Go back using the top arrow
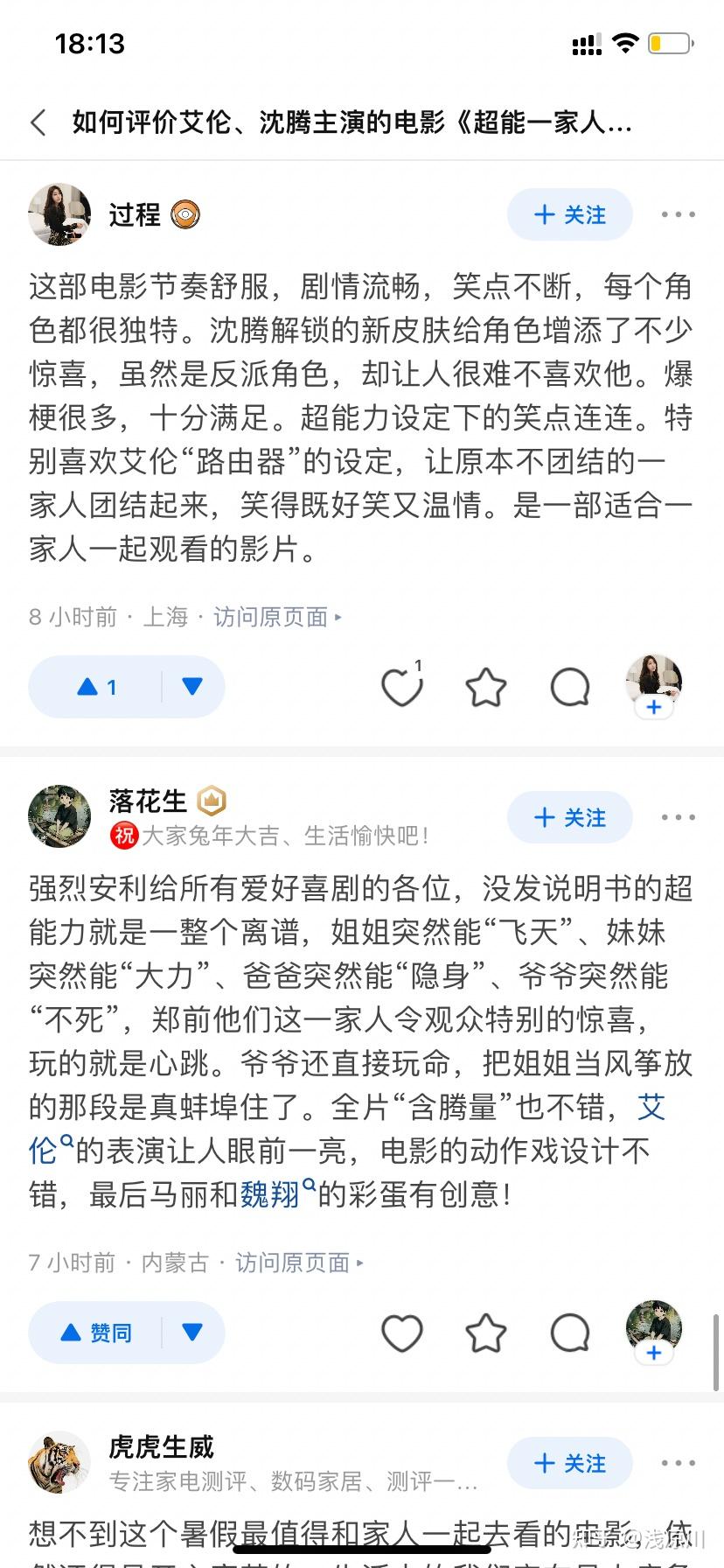This screenshot has width=724, height=1568. (x=38, y=122)
